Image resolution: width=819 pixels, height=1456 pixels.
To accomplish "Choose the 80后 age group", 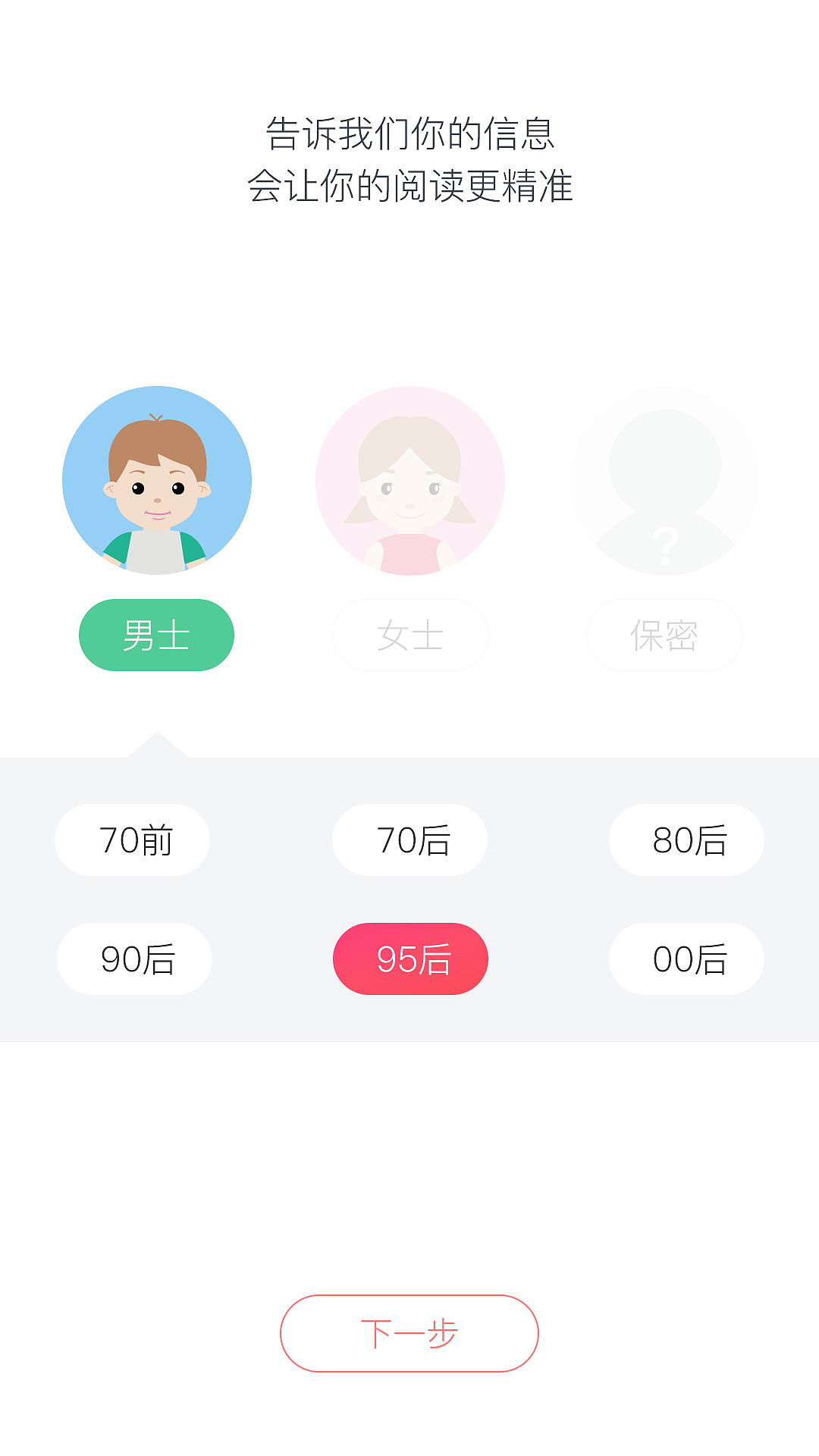I will [x=686, y=839].
